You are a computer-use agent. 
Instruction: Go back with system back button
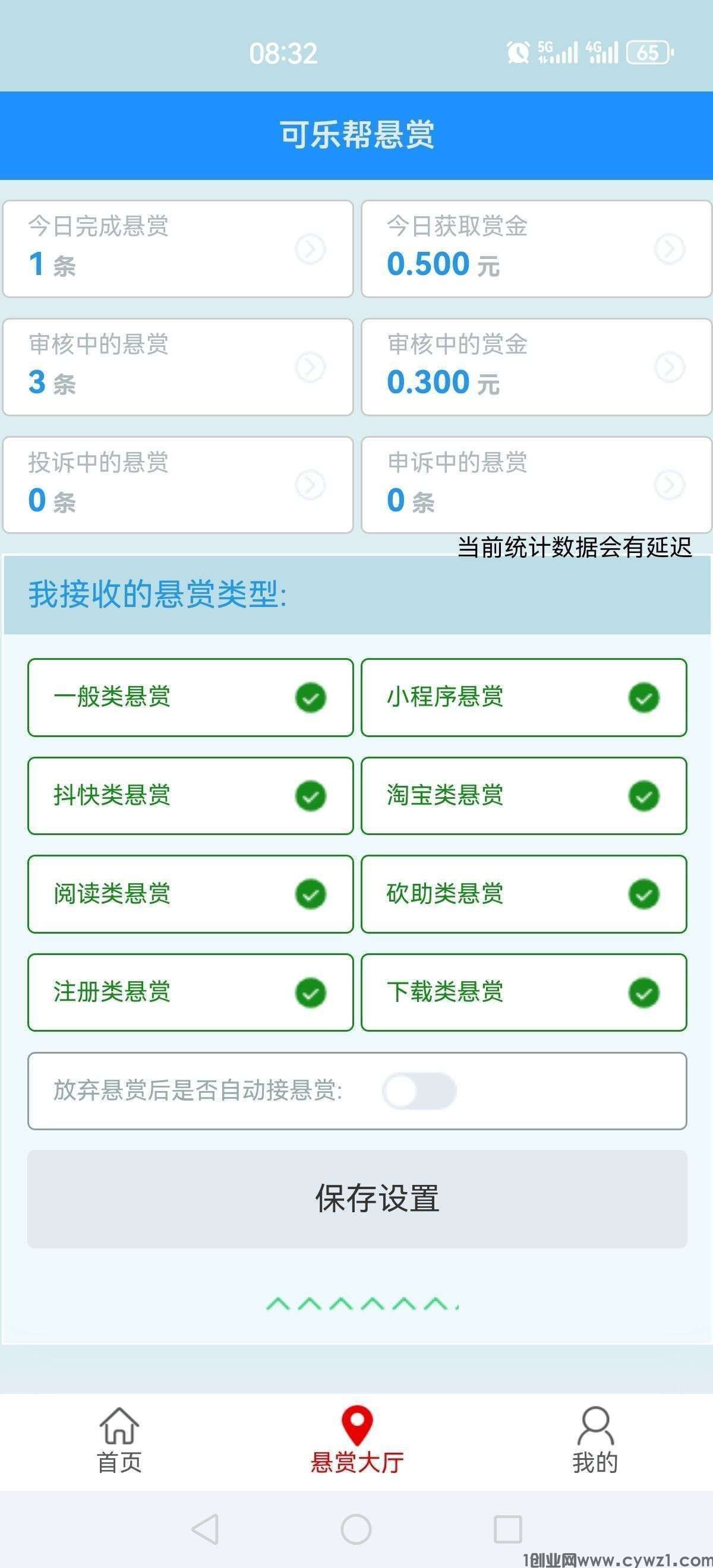coord(205,1528)
